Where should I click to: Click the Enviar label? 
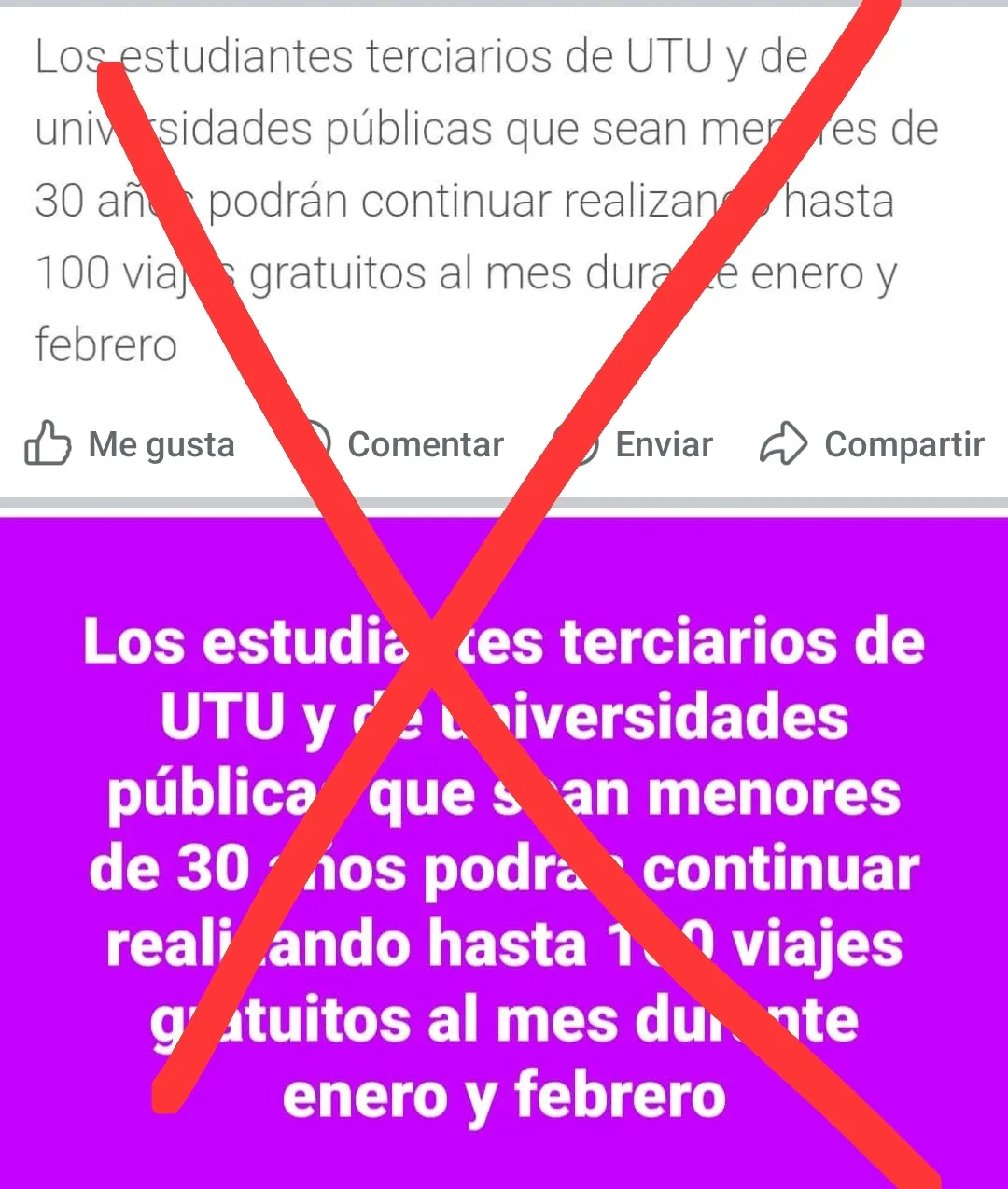(664, 445)
